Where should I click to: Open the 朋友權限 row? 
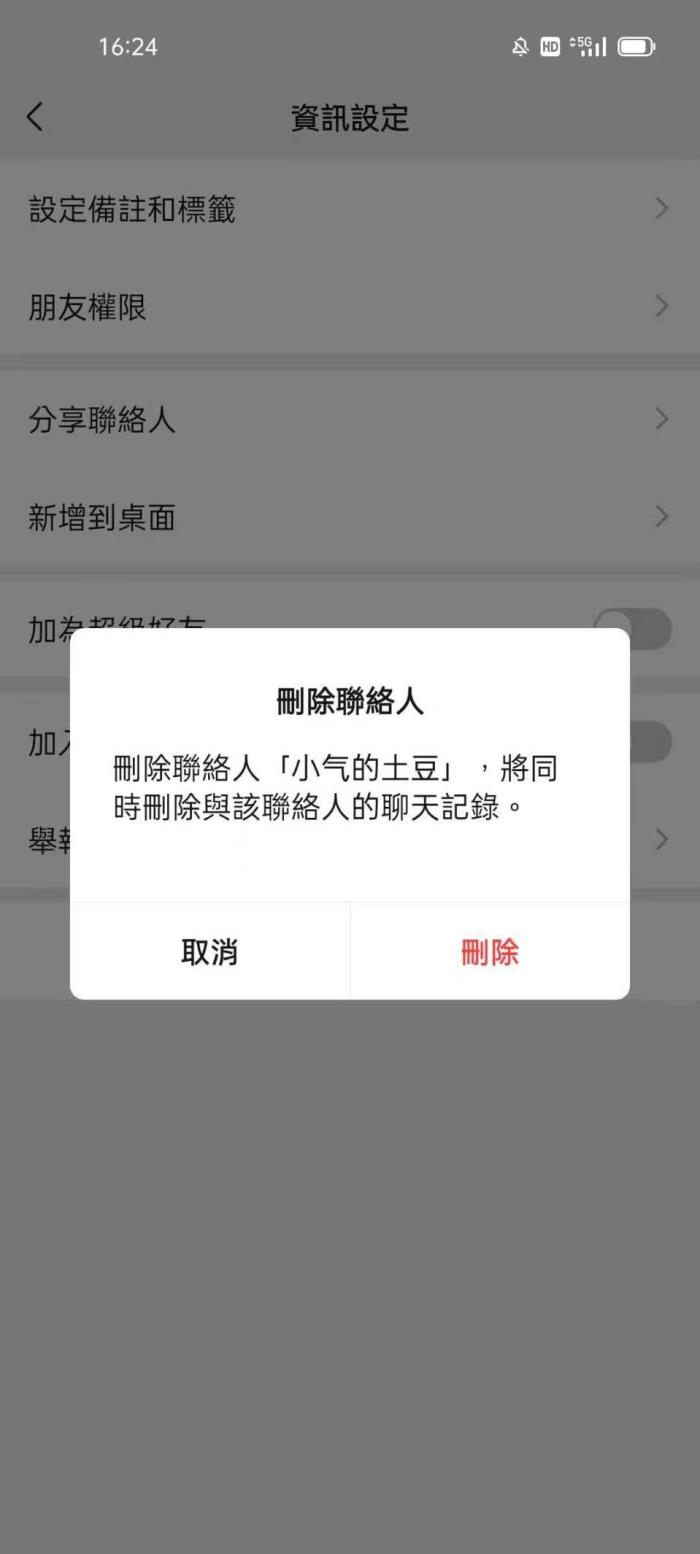click(350, 307)
